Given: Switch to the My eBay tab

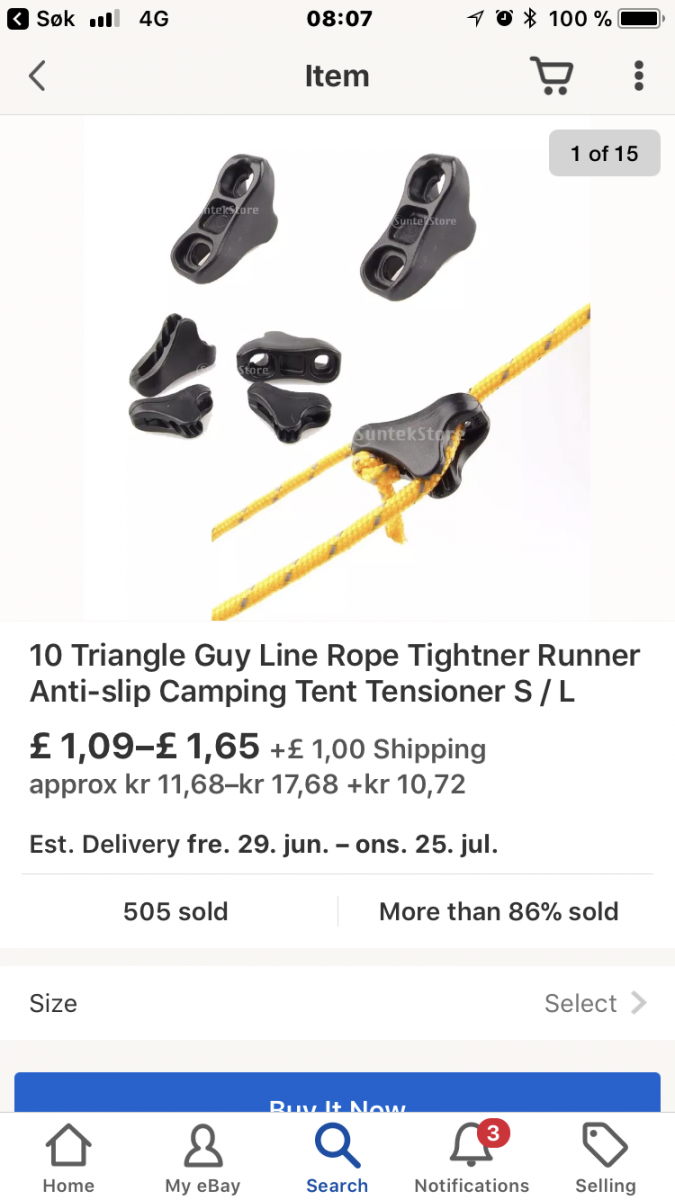Looking at the screenshot, I should point(203,1158).
